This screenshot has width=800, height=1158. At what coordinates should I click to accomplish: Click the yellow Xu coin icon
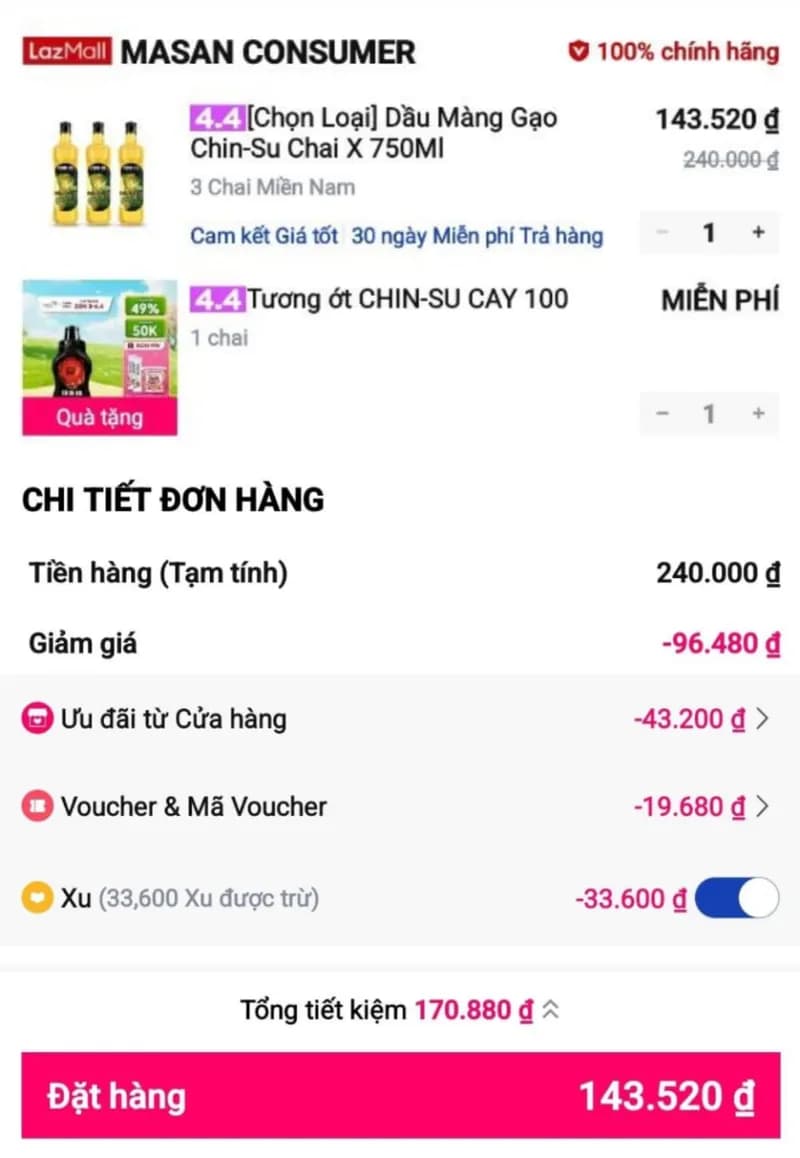point(36,897)
